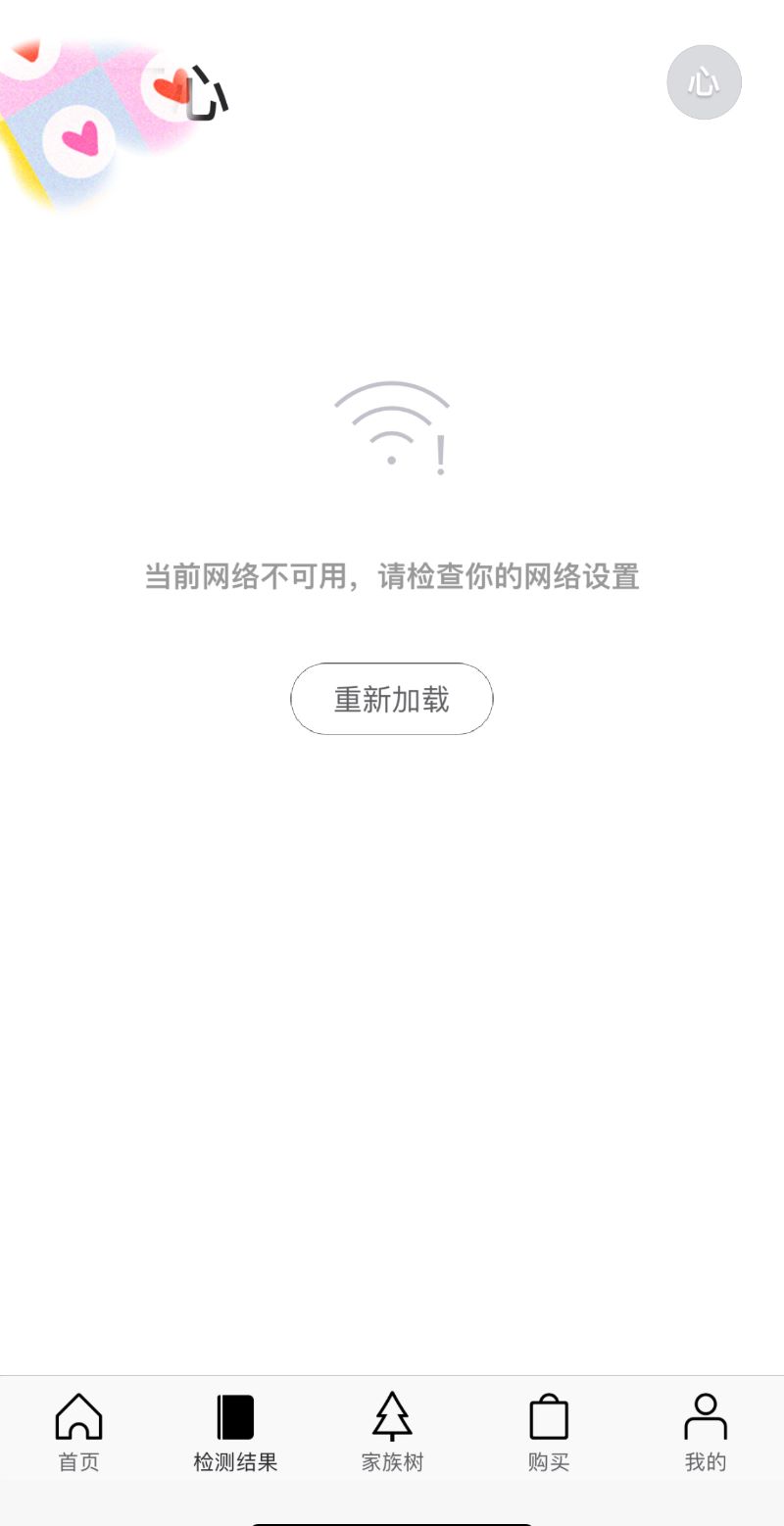
Task: Switch to the 我的 profile tab
Action: point(706,1433)
